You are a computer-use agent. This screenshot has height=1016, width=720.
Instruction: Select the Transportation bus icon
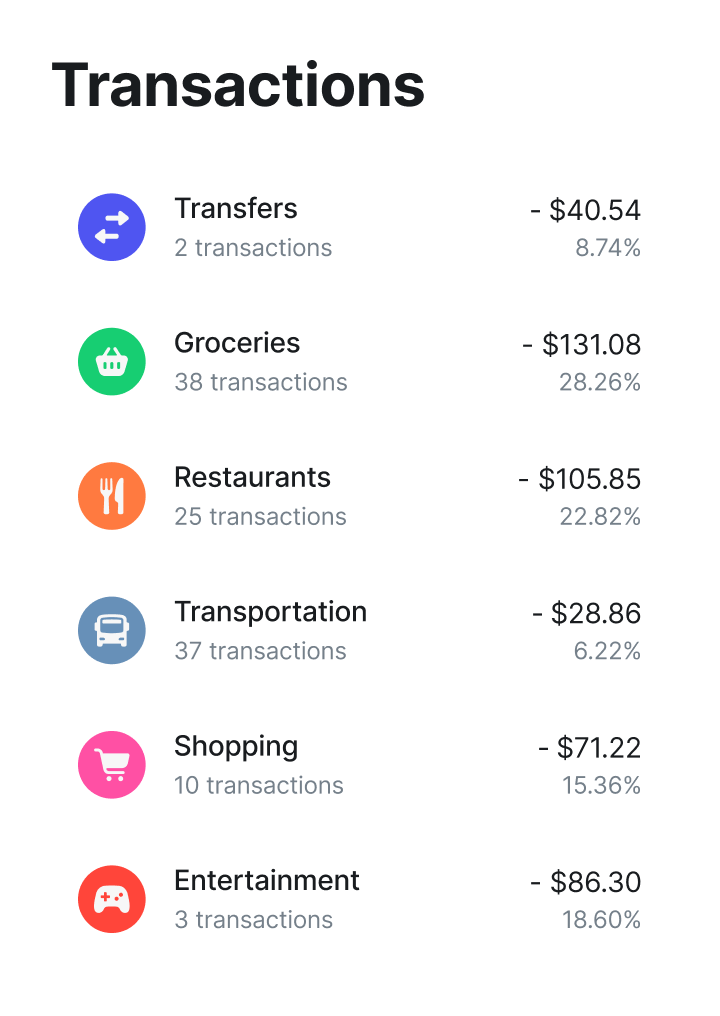111,630
